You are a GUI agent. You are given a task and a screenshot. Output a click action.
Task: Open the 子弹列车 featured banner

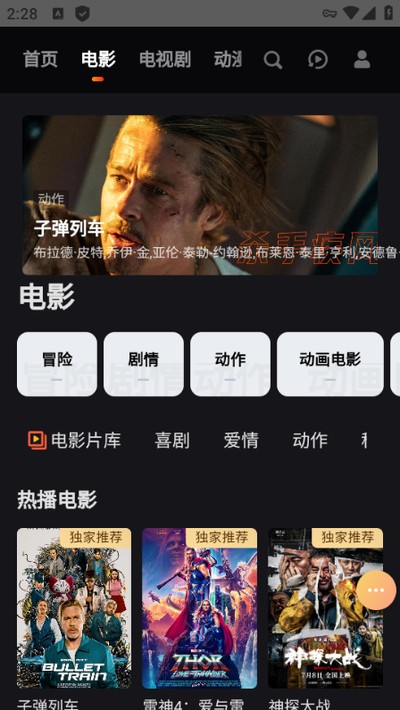point(200,195)
